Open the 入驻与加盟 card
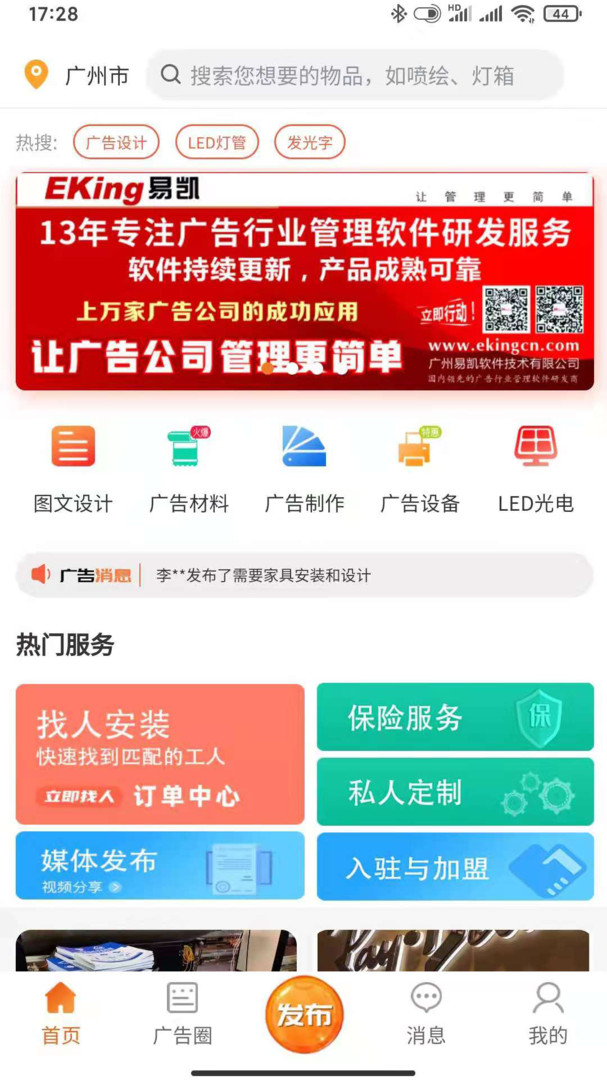Viewport: 607px width, 1080px height. (x=455, y=866)
